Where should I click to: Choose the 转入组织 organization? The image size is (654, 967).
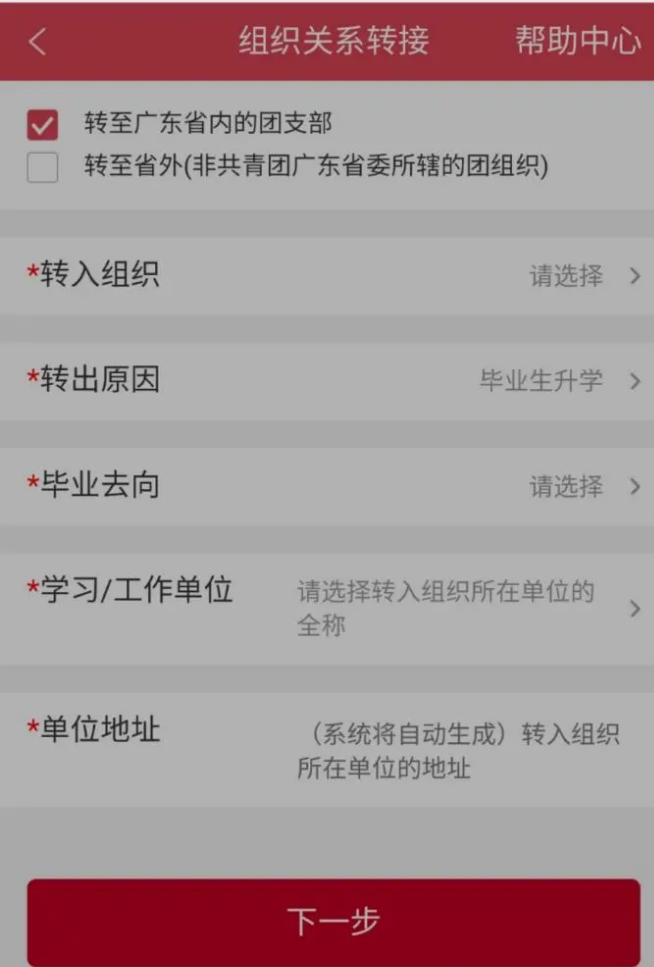pyautogui.click(x=580, y=276)
